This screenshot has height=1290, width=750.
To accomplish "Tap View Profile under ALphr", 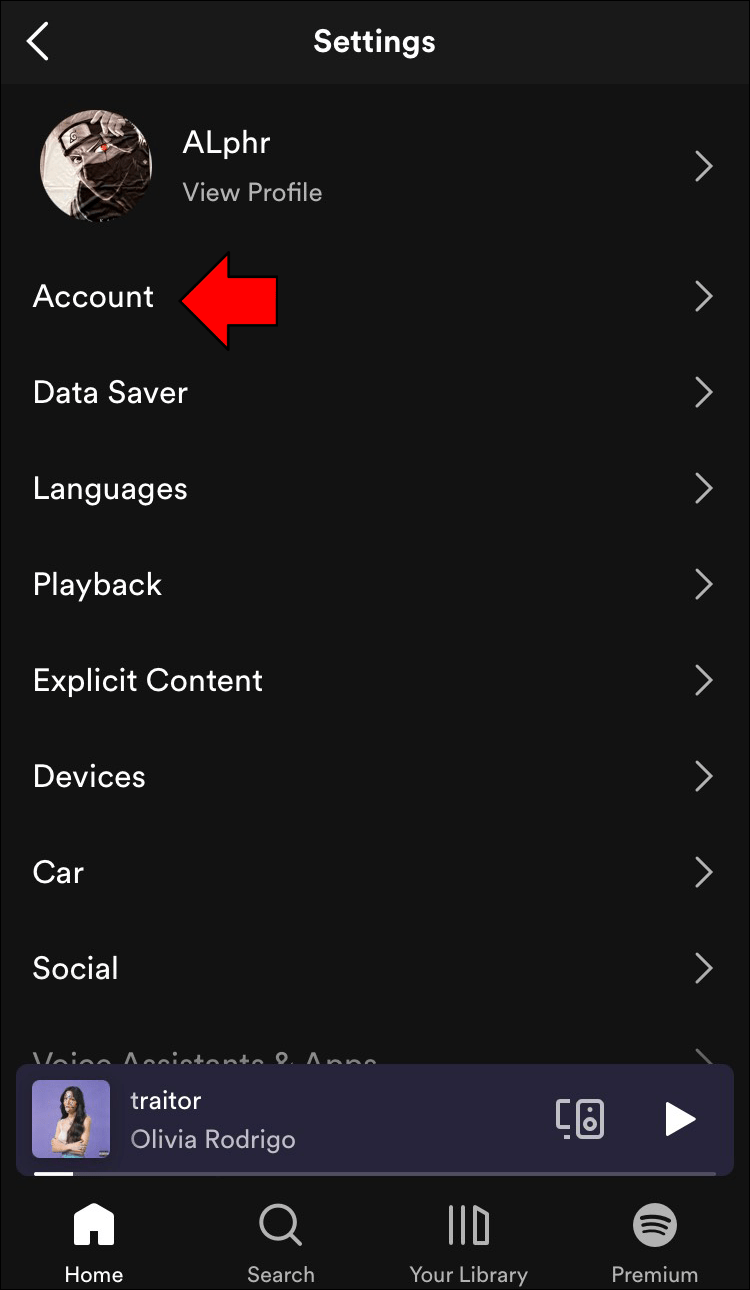I will tap(252, 192).
